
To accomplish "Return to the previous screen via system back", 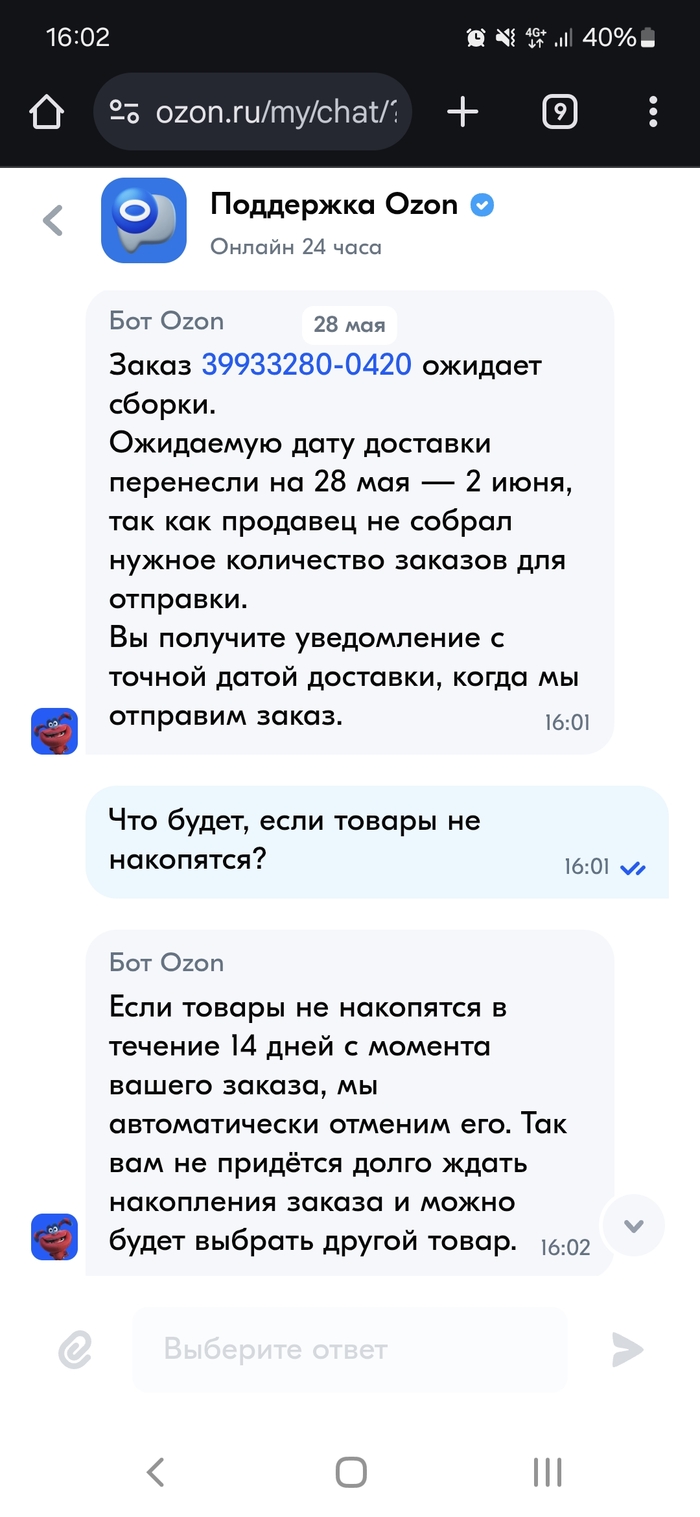I will (x=155, y=1472).
